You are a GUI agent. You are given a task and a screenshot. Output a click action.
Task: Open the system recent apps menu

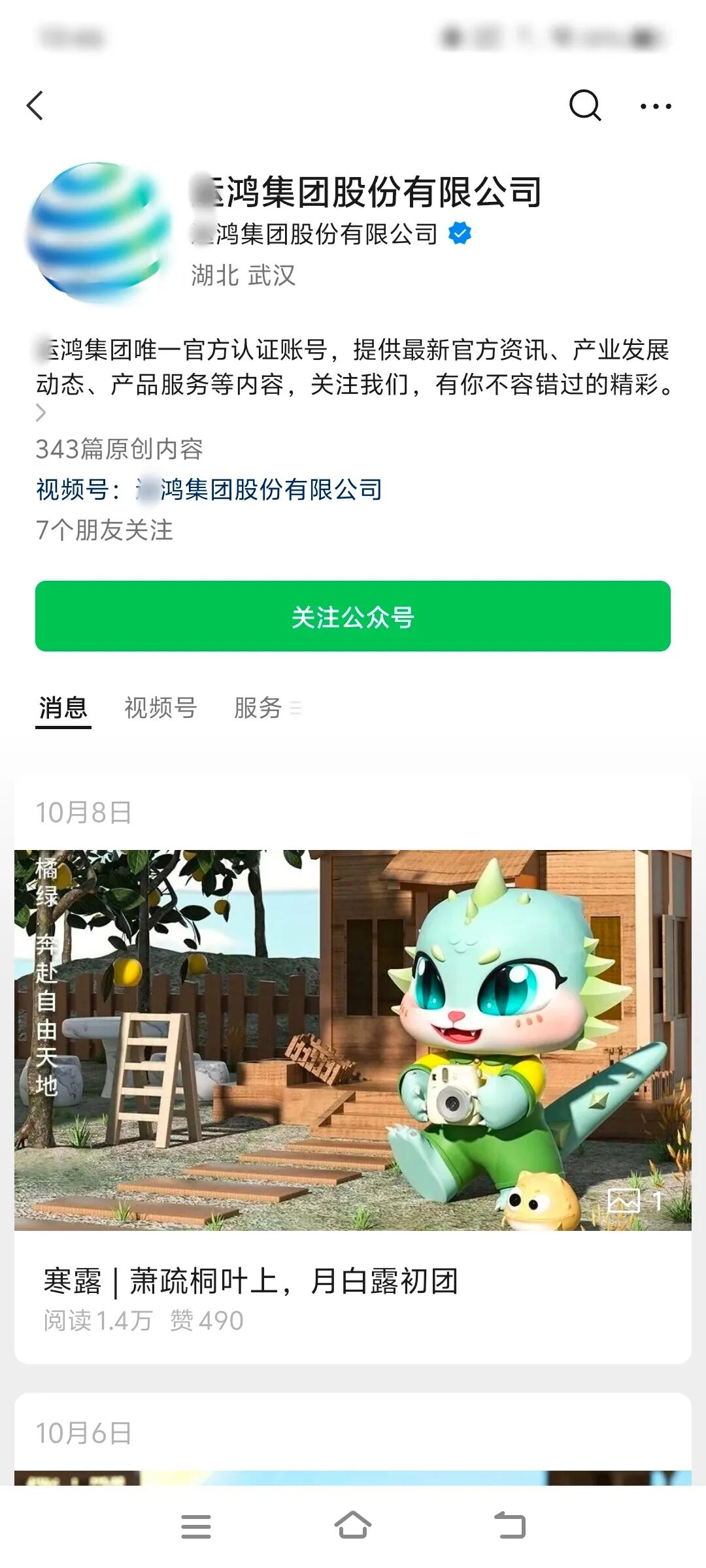[196, 1526]
